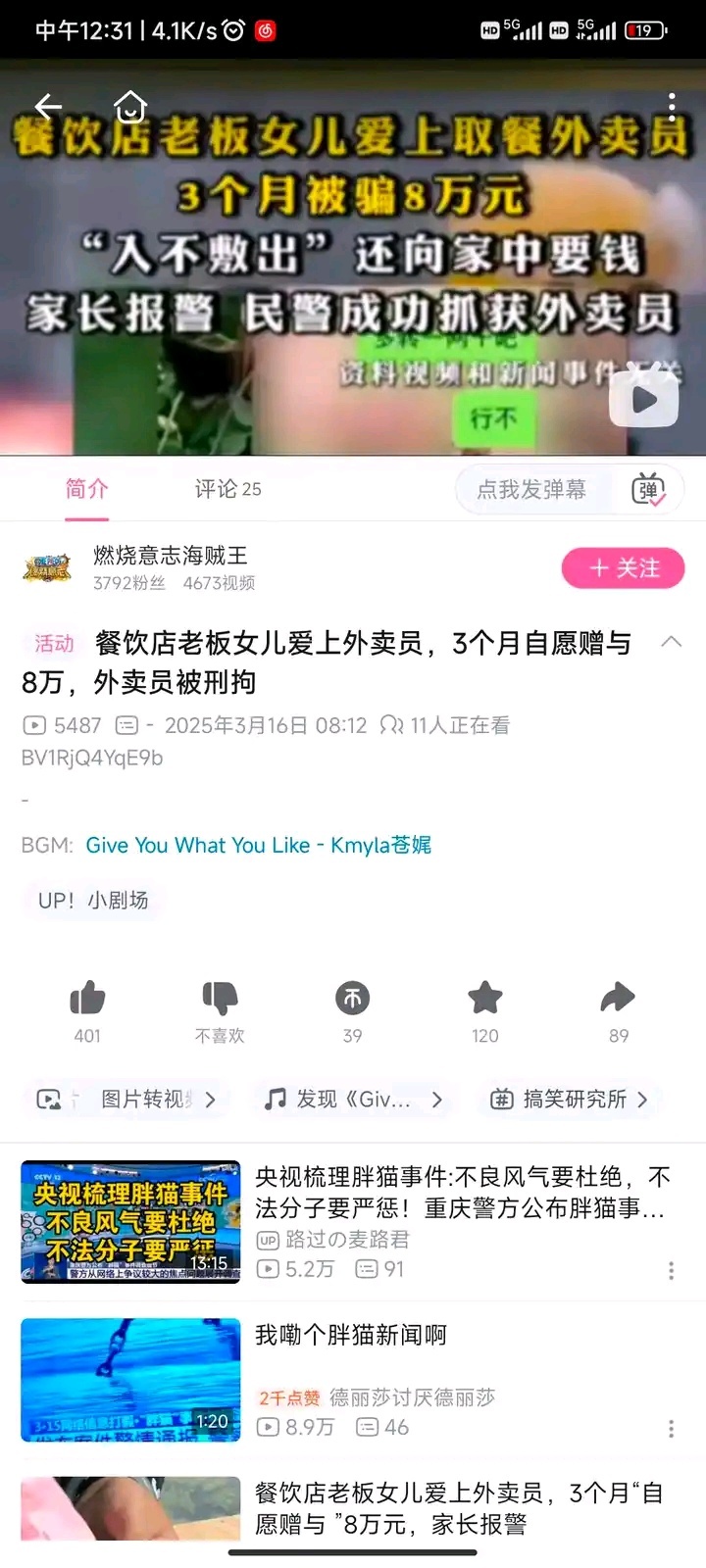Screen dimensions: 706x1568
Task: Select the UP！小剧场 tag chip
Action: click(x=93, y=900)
